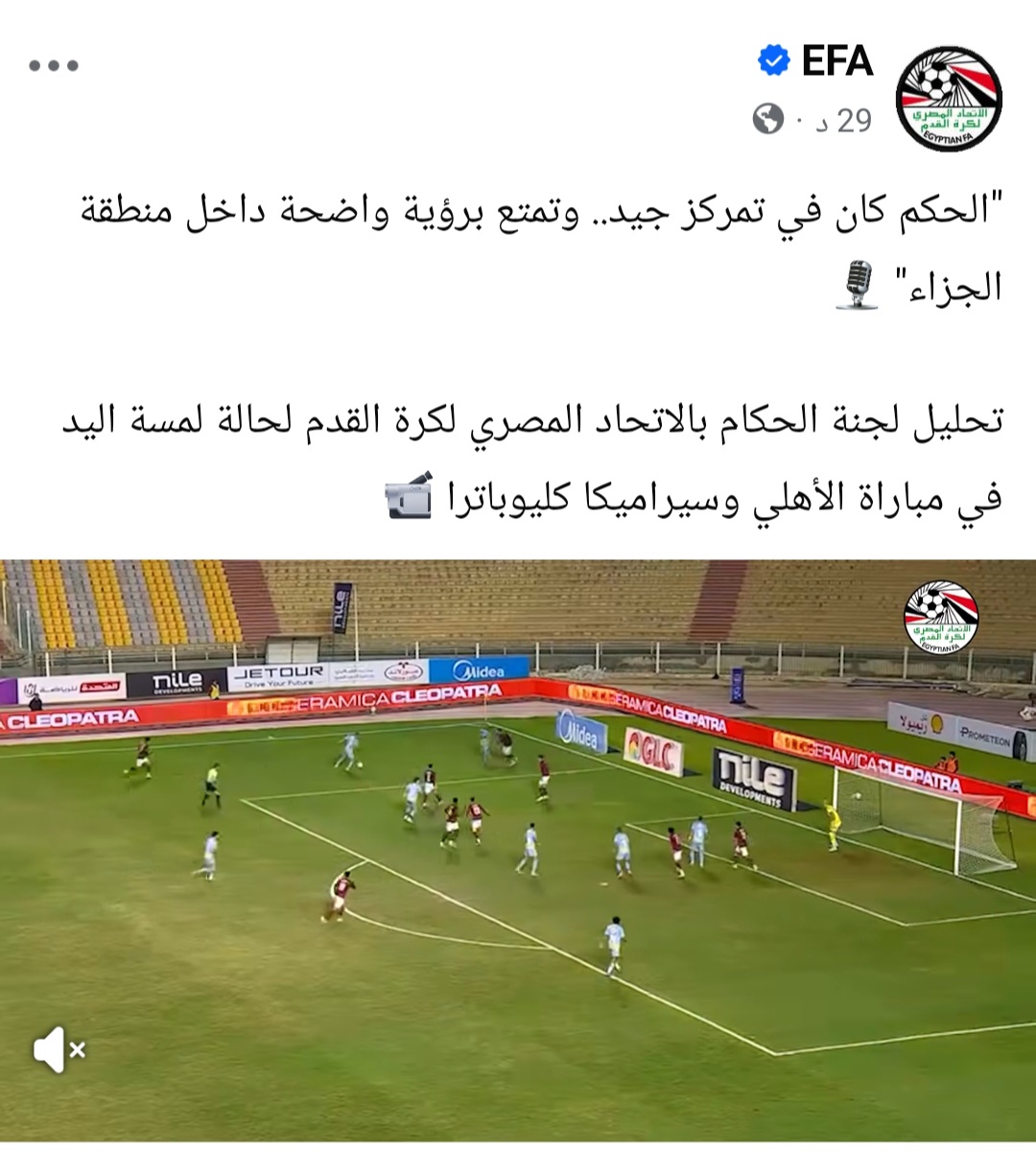Open the EFA page name
The width and height of the screenshot is (1036, 1151).
tap(836, 61)
